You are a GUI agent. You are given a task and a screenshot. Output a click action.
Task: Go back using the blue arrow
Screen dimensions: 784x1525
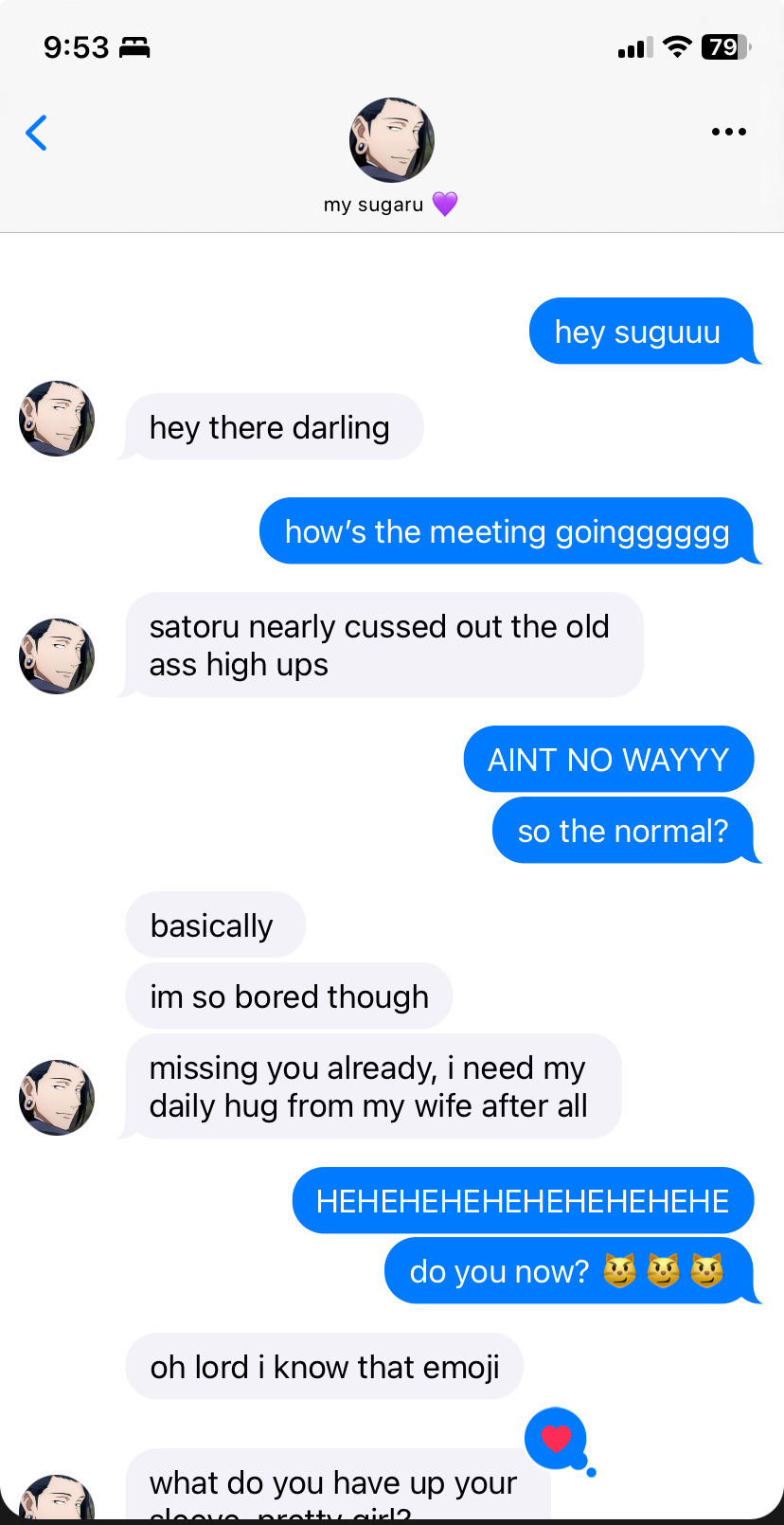click(37, 133)
